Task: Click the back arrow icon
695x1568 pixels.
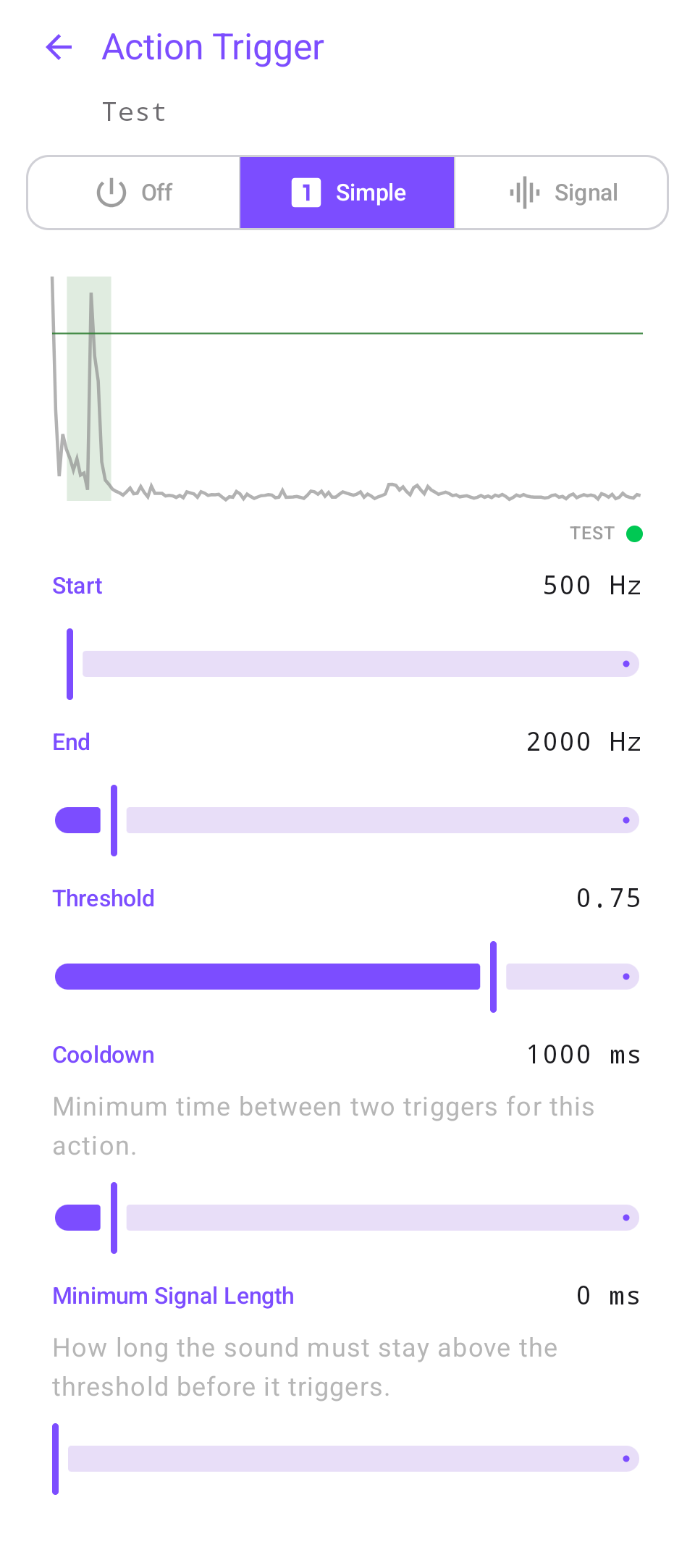Action: click(60, 47)
